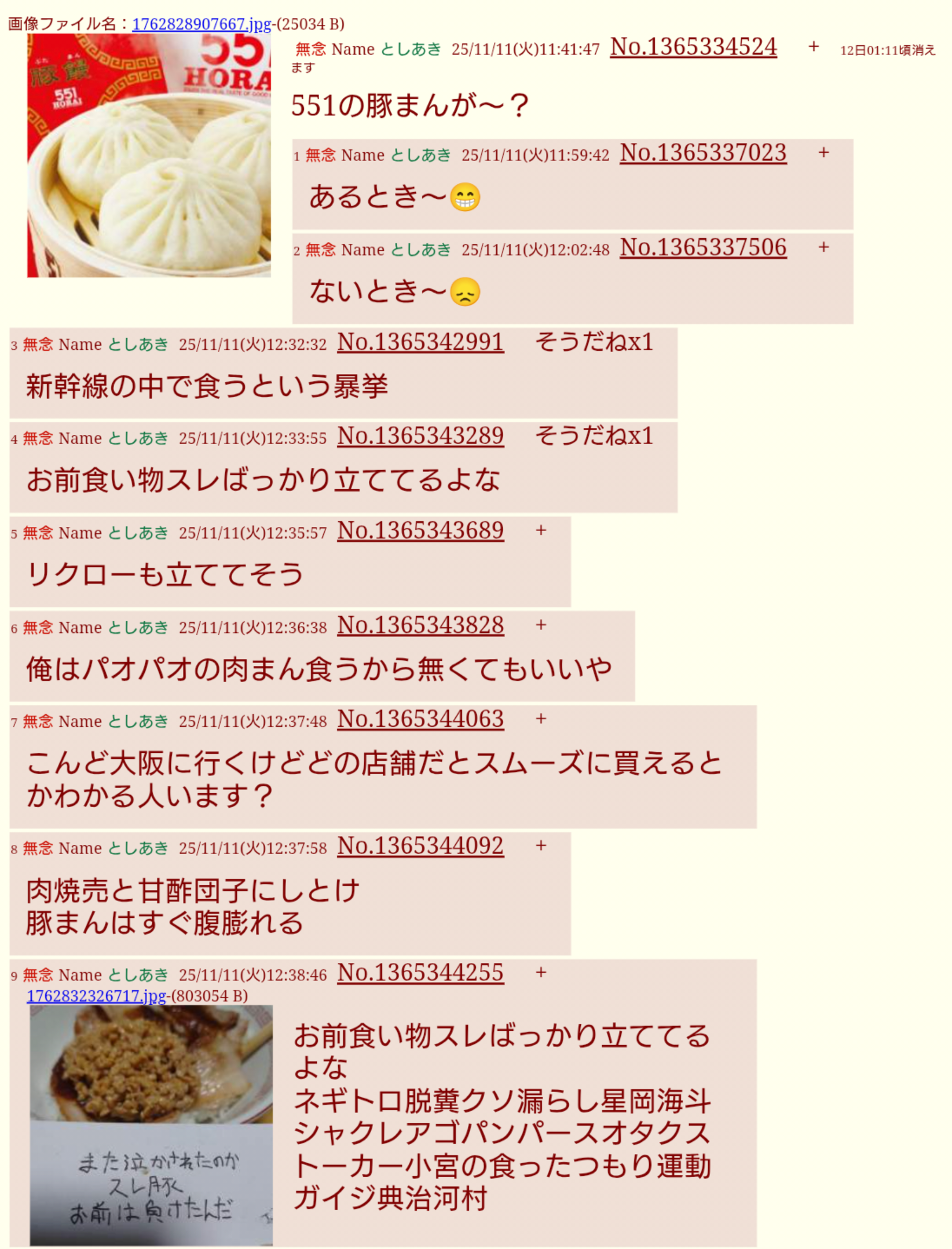Tap post number No.1365337023
This screenshot has height=1249, width=952.
pyautogui.click(x=703, y=153)
